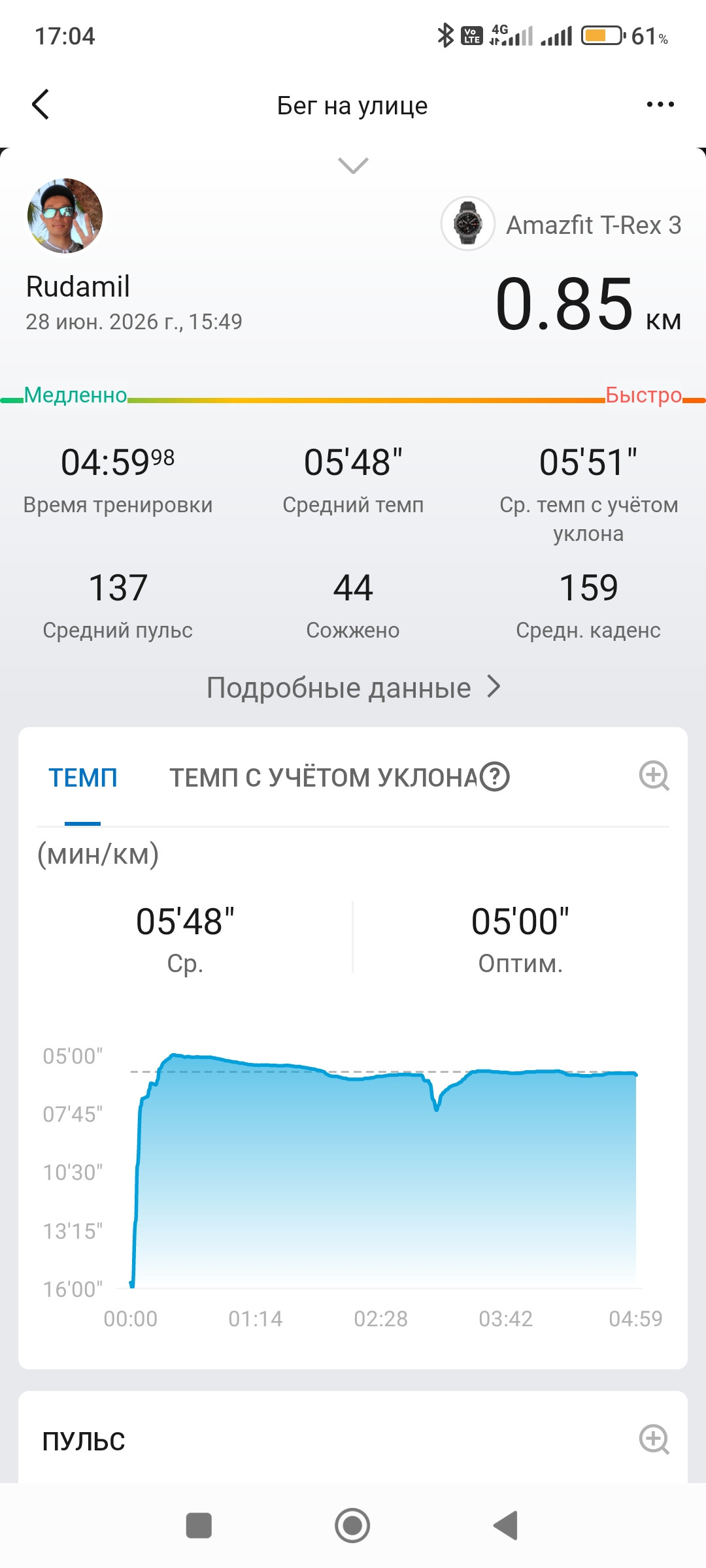
Task: Go back using the top-left arrow
Action: [41, 105]
